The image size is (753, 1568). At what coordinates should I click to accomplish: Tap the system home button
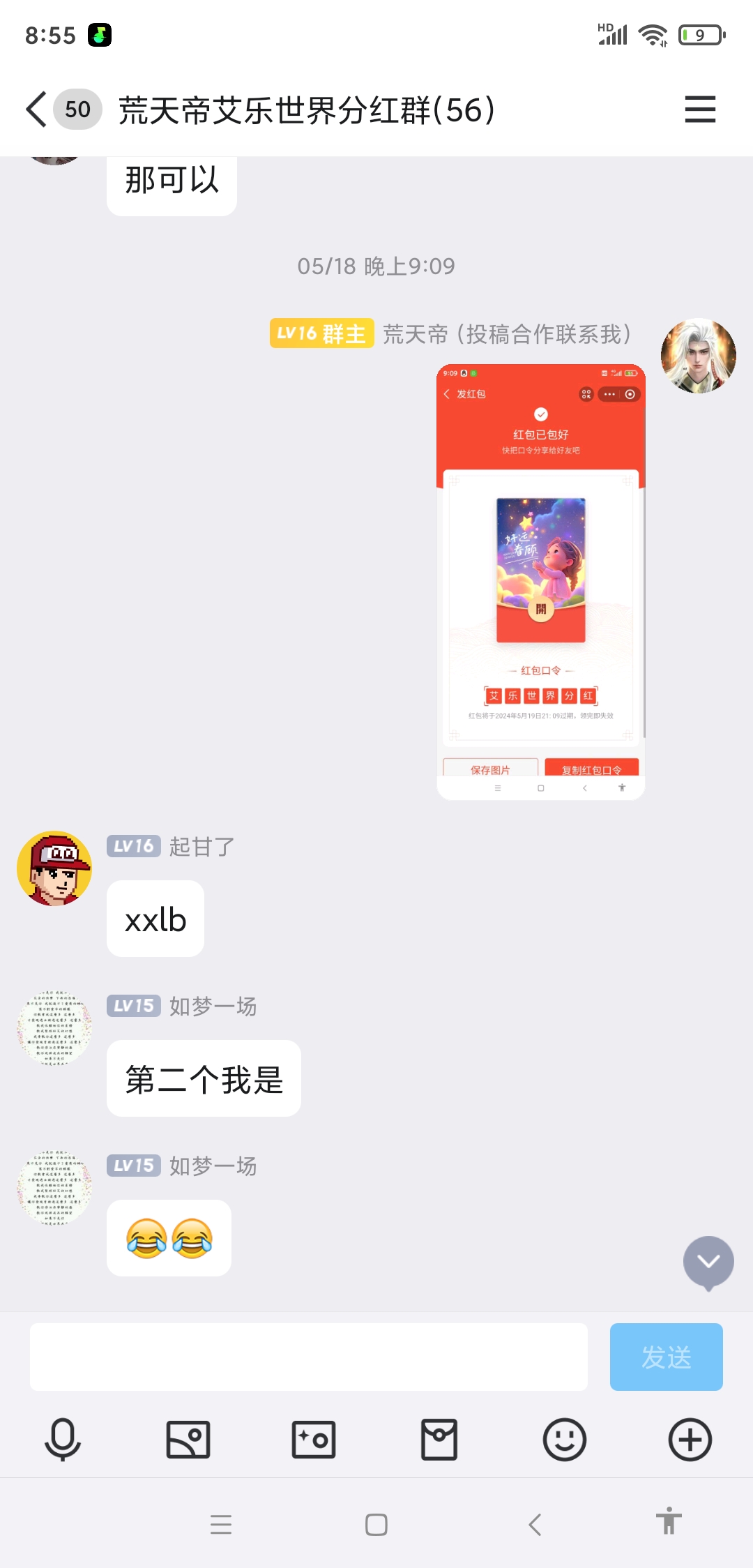(x=376, y=1525)
